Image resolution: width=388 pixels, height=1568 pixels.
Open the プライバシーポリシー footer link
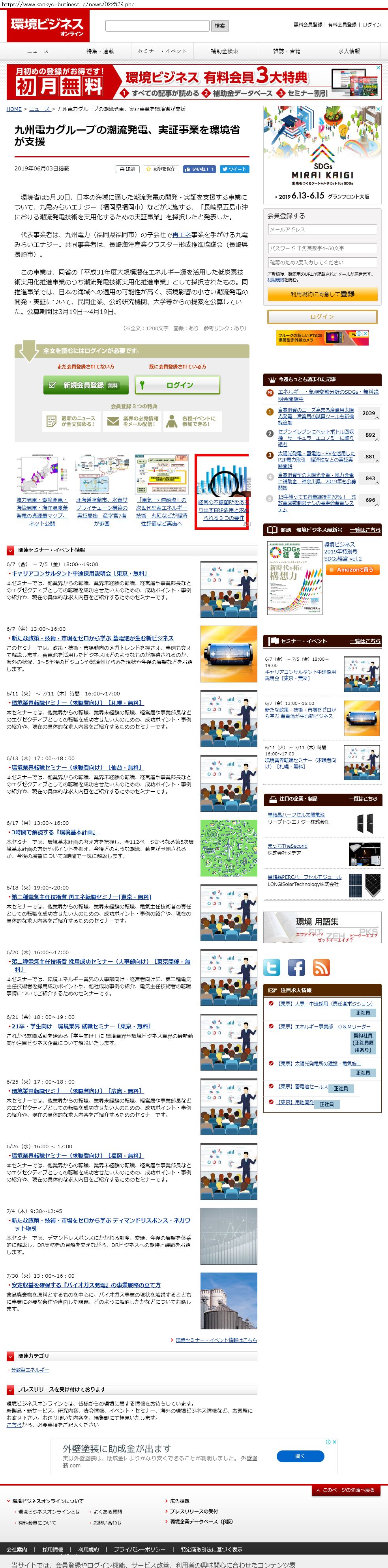(x=139, y=1549)
